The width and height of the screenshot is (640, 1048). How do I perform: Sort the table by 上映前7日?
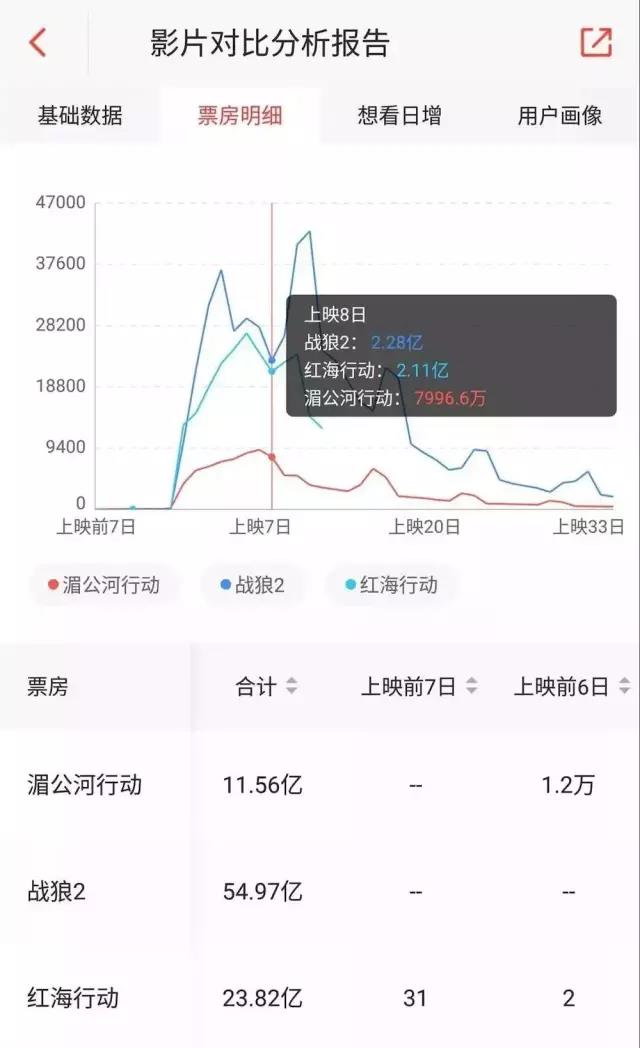(419, 686)
